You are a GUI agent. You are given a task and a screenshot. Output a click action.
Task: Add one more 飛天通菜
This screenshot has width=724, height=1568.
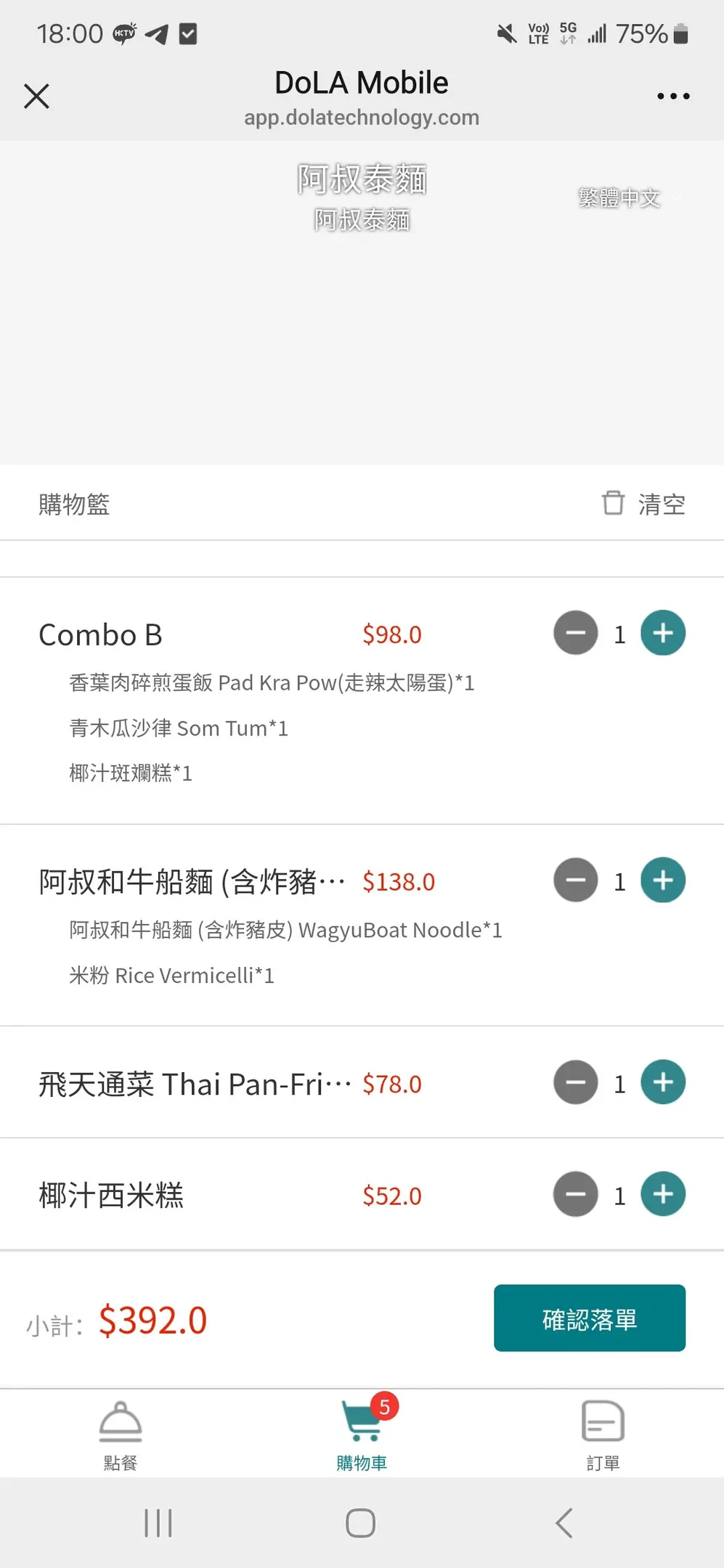click(662, 1082)
